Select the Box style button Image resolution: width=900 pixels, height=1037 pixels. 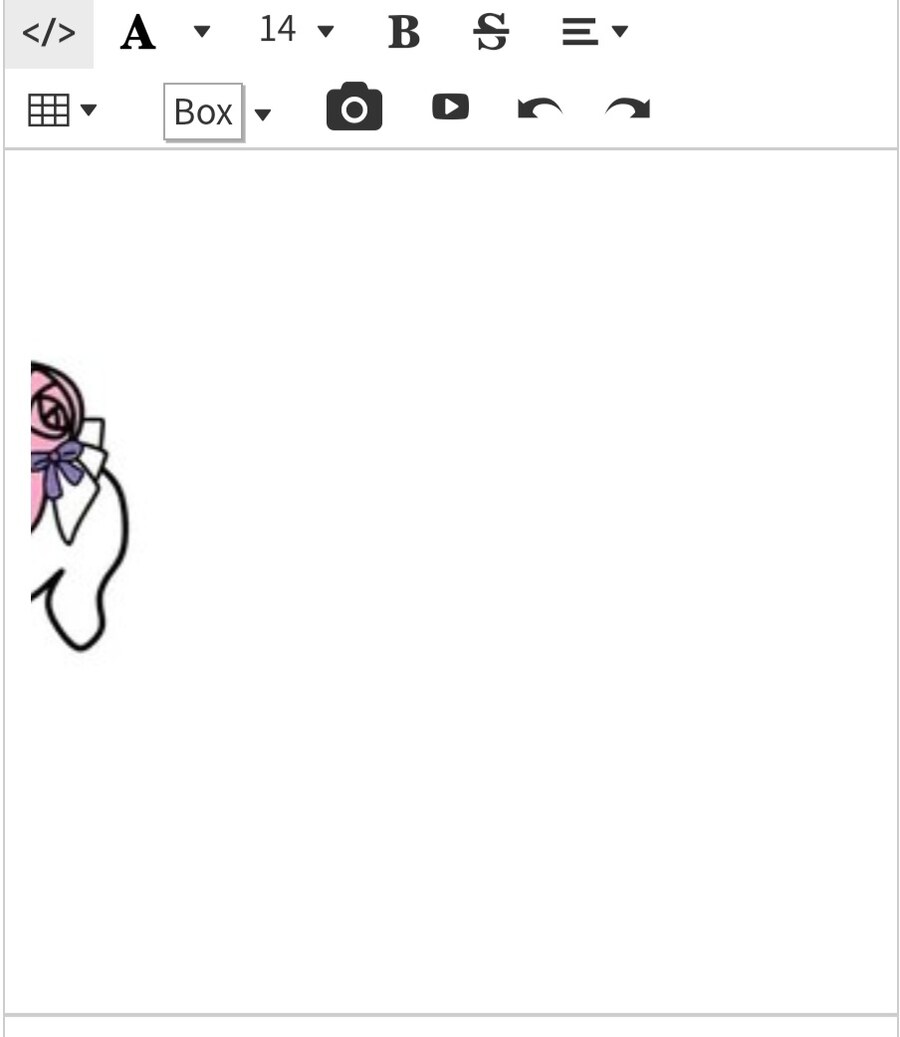pyautogui.click(x=203, y=112)
